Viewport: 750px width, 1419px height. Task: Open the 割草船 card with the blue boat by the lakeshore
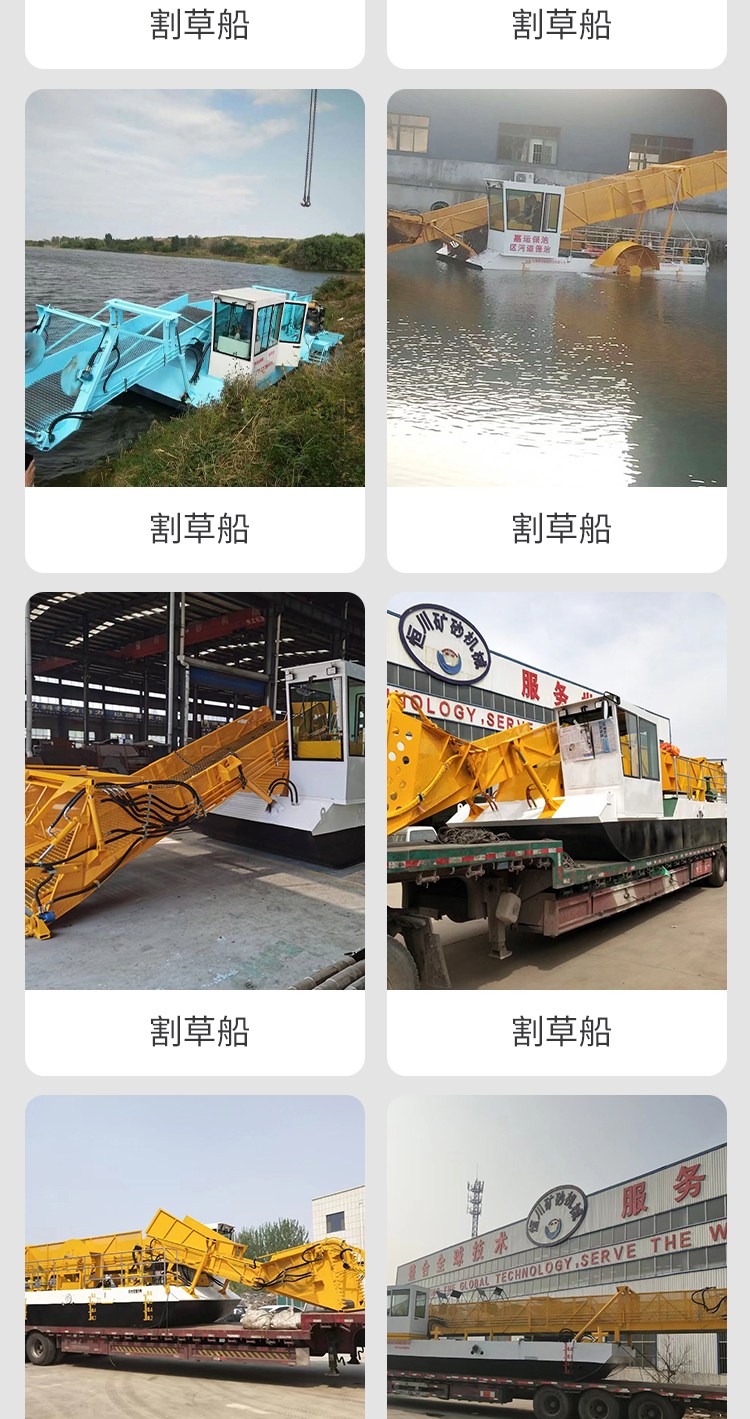(195, 331)
